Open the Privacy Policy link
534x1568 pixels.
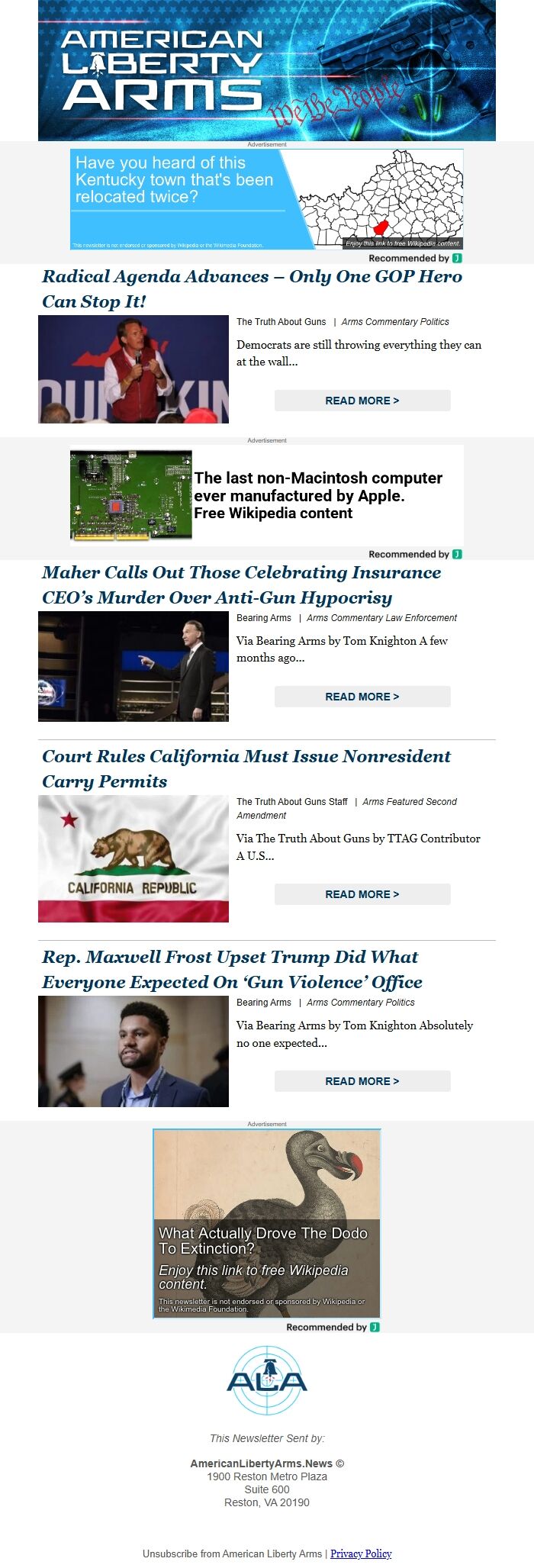[x=360, y=1554]
